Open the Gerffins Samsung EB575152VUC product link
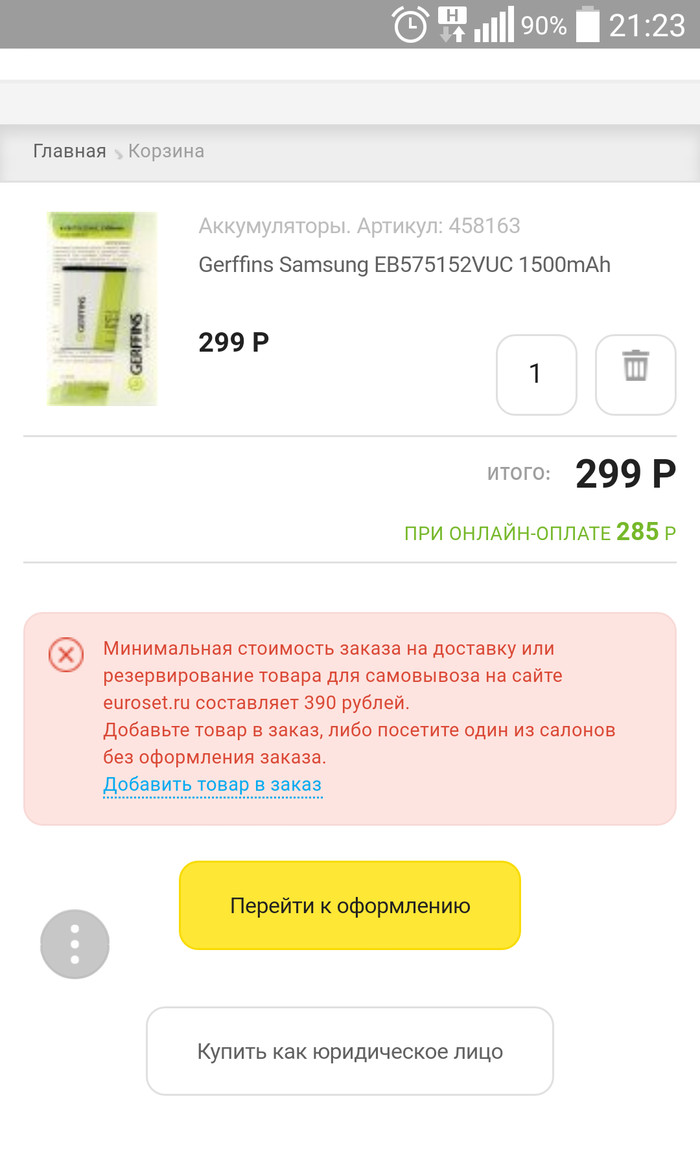Viewport: 700px width, 1167px height. click(404, 265)
